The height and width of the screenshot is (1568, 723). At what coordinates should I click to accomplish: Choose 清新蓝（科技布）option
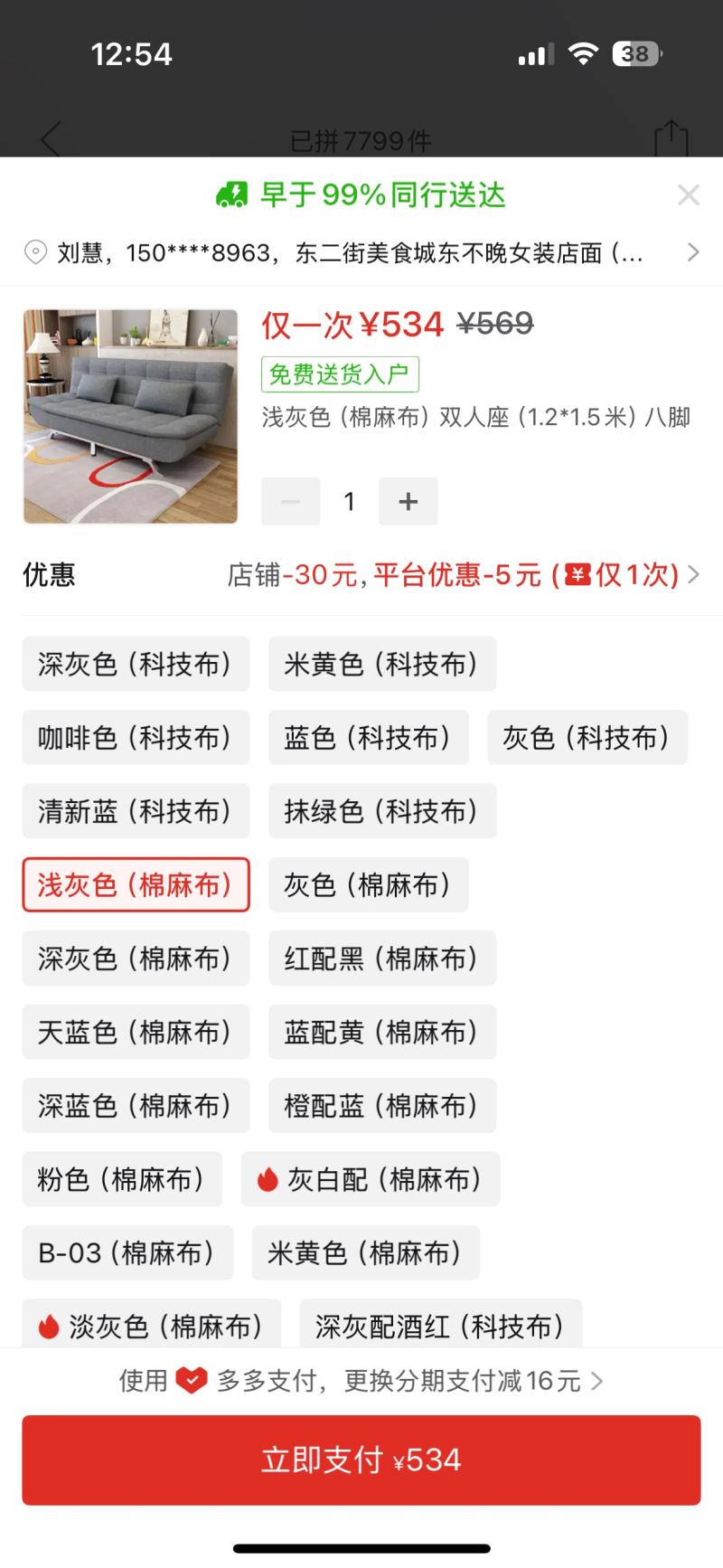point(136,811)
